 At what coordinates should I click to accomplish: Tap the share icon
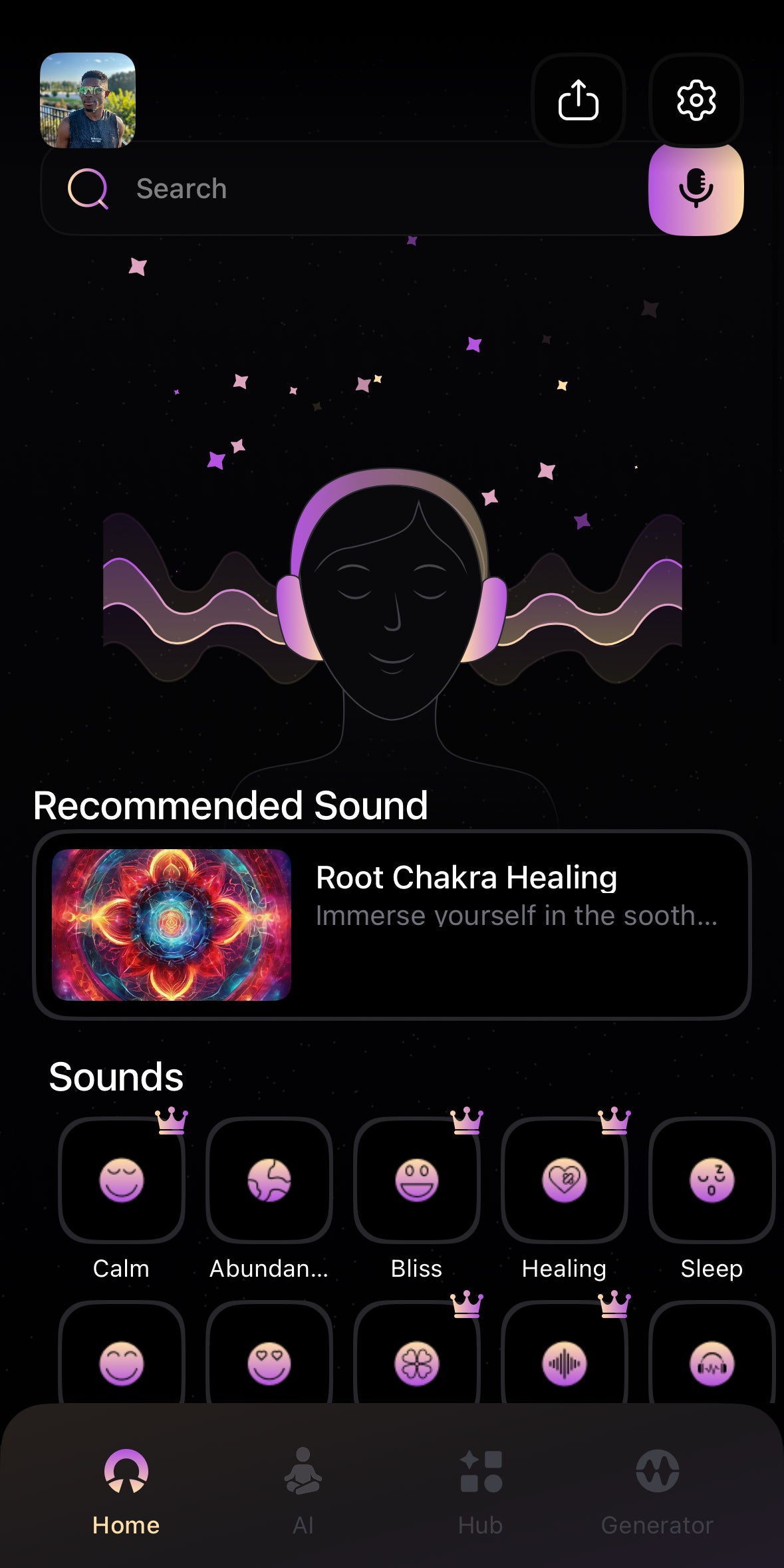[578, 100]
